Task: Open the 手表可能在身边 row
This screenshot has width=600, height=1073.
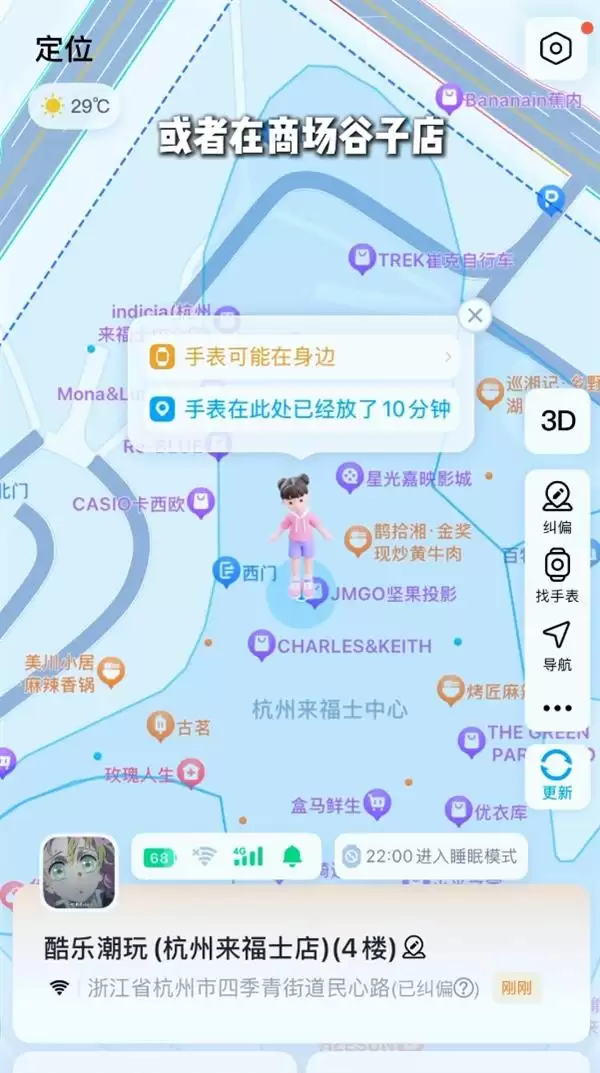Action: [301, 357]
